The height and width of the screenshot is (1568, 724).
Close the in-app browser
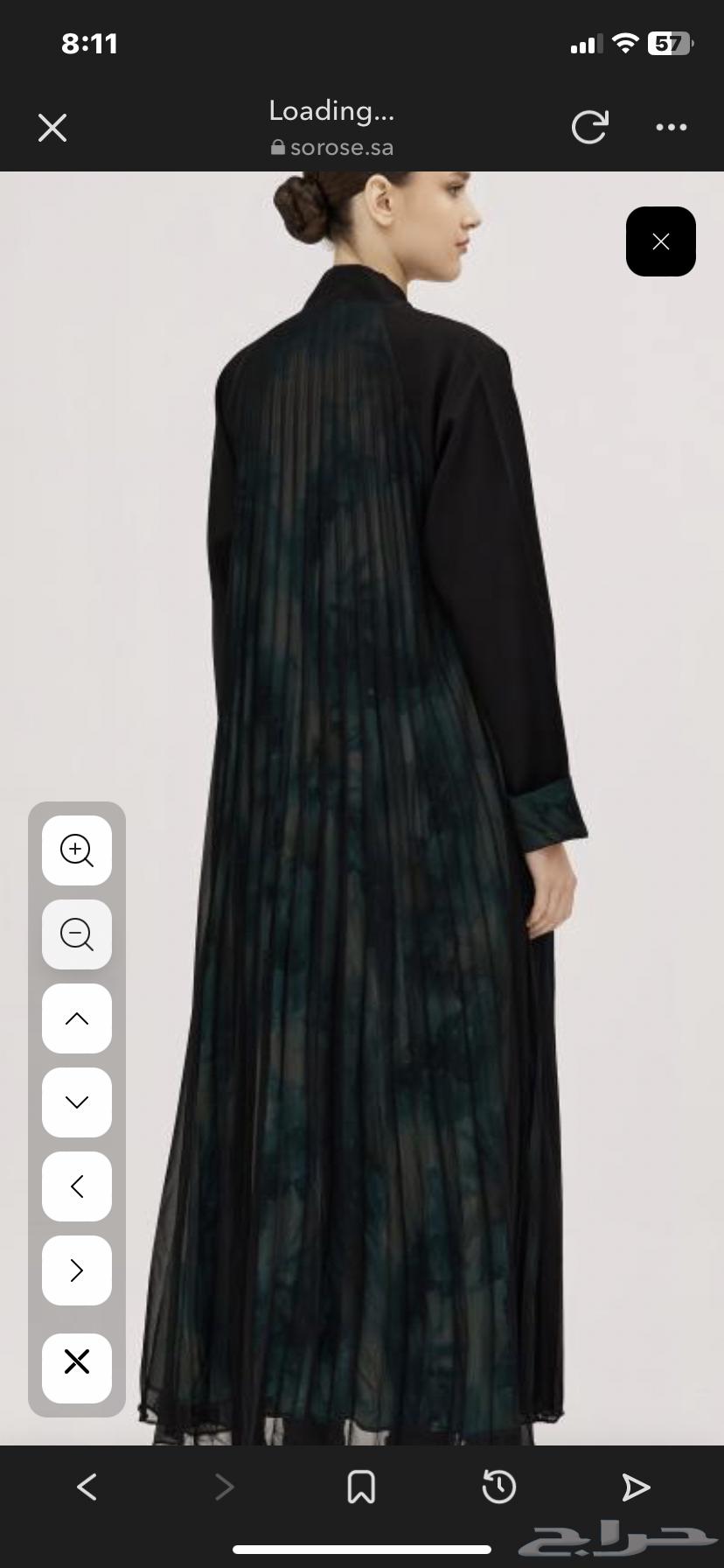52,128
